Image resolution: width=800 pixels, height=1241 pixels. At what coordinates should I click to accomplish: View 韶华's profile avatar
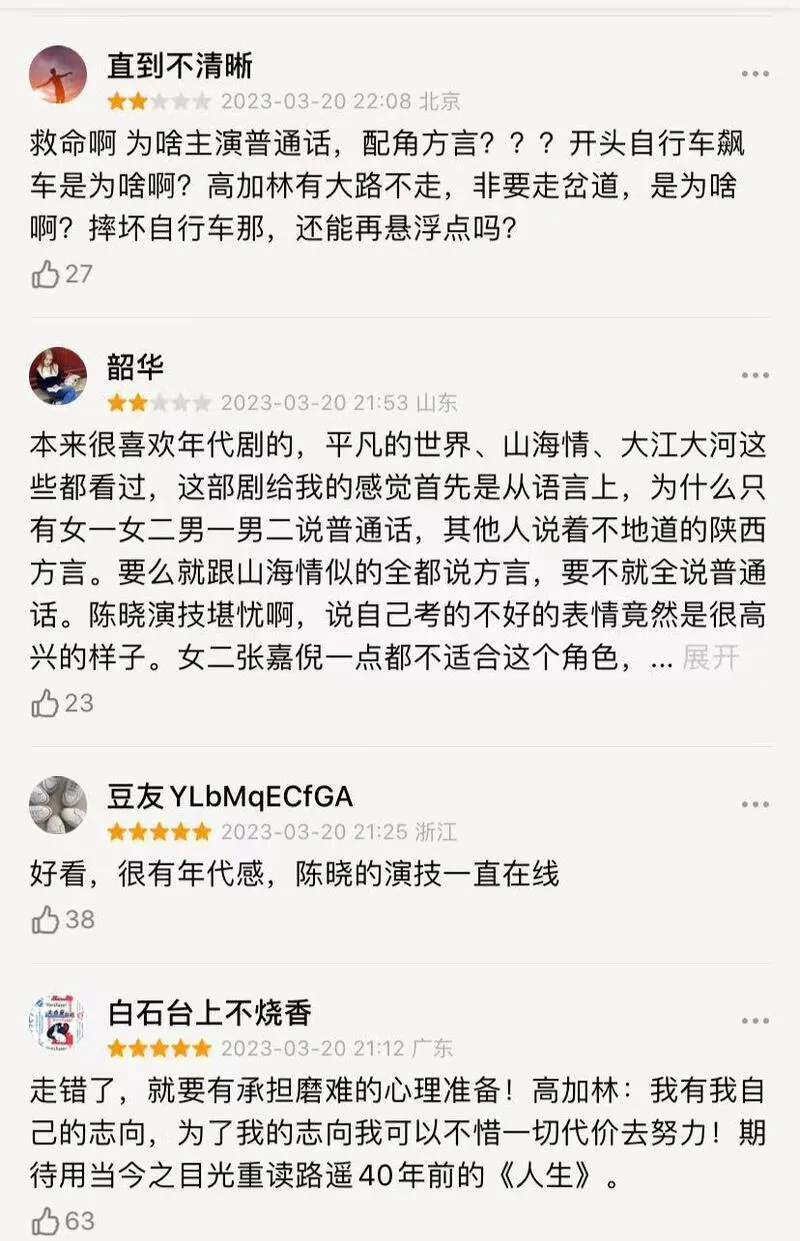[x=58, y=376]
